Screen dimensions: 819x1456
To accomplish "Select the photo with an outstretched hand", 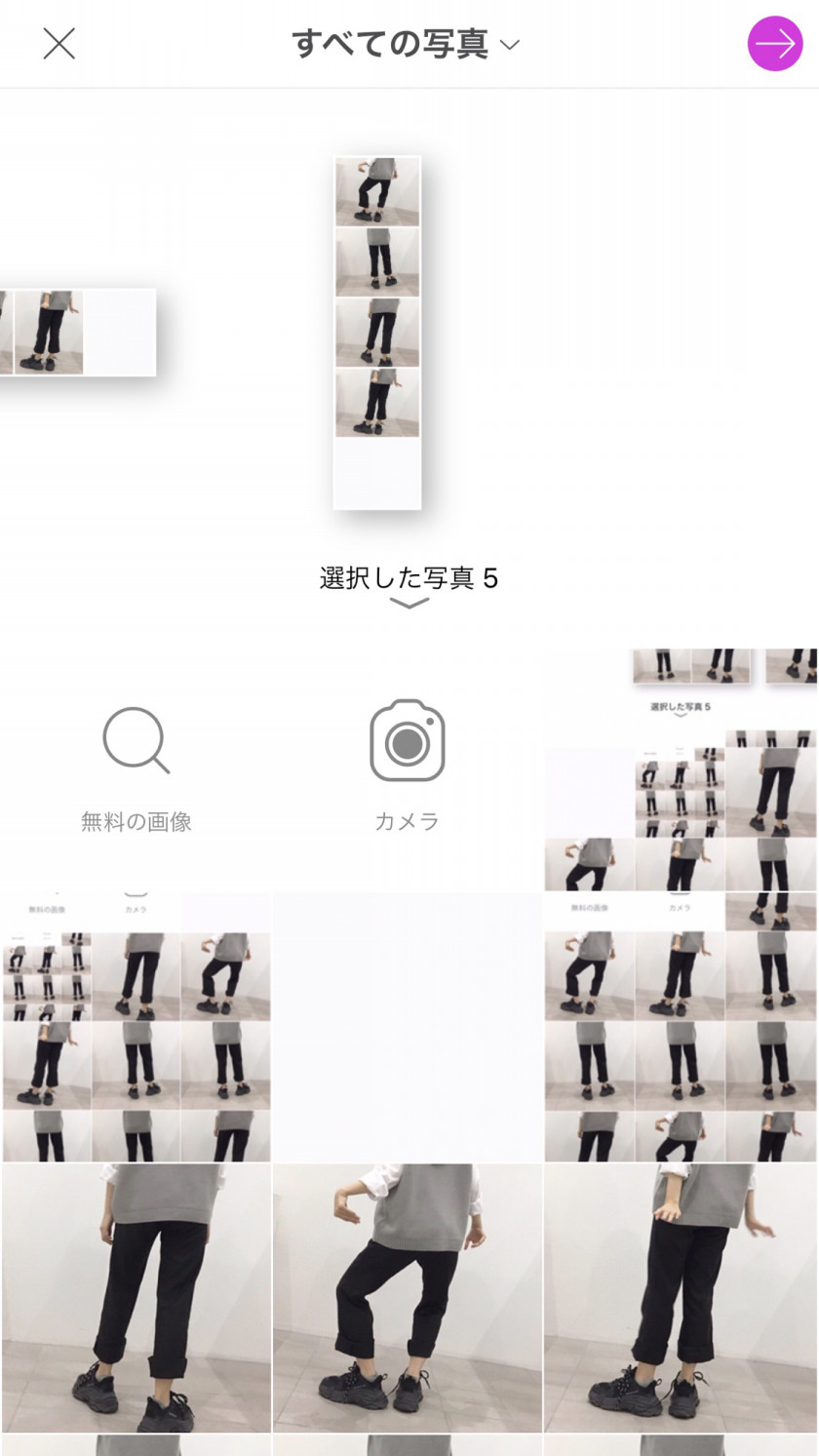I will click(681, 1297).
